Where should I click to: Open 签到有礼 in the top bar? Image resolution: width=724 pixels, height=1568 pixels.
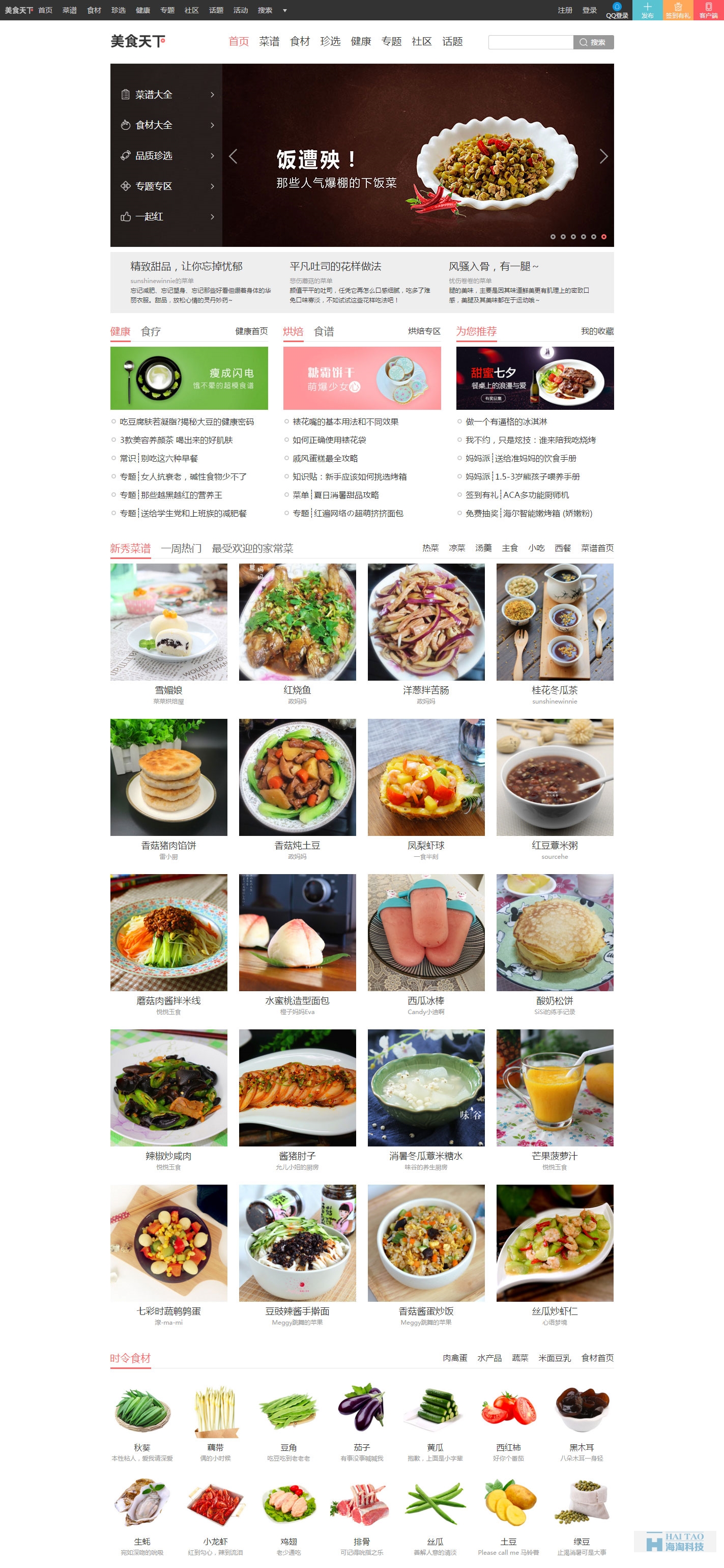677,10
